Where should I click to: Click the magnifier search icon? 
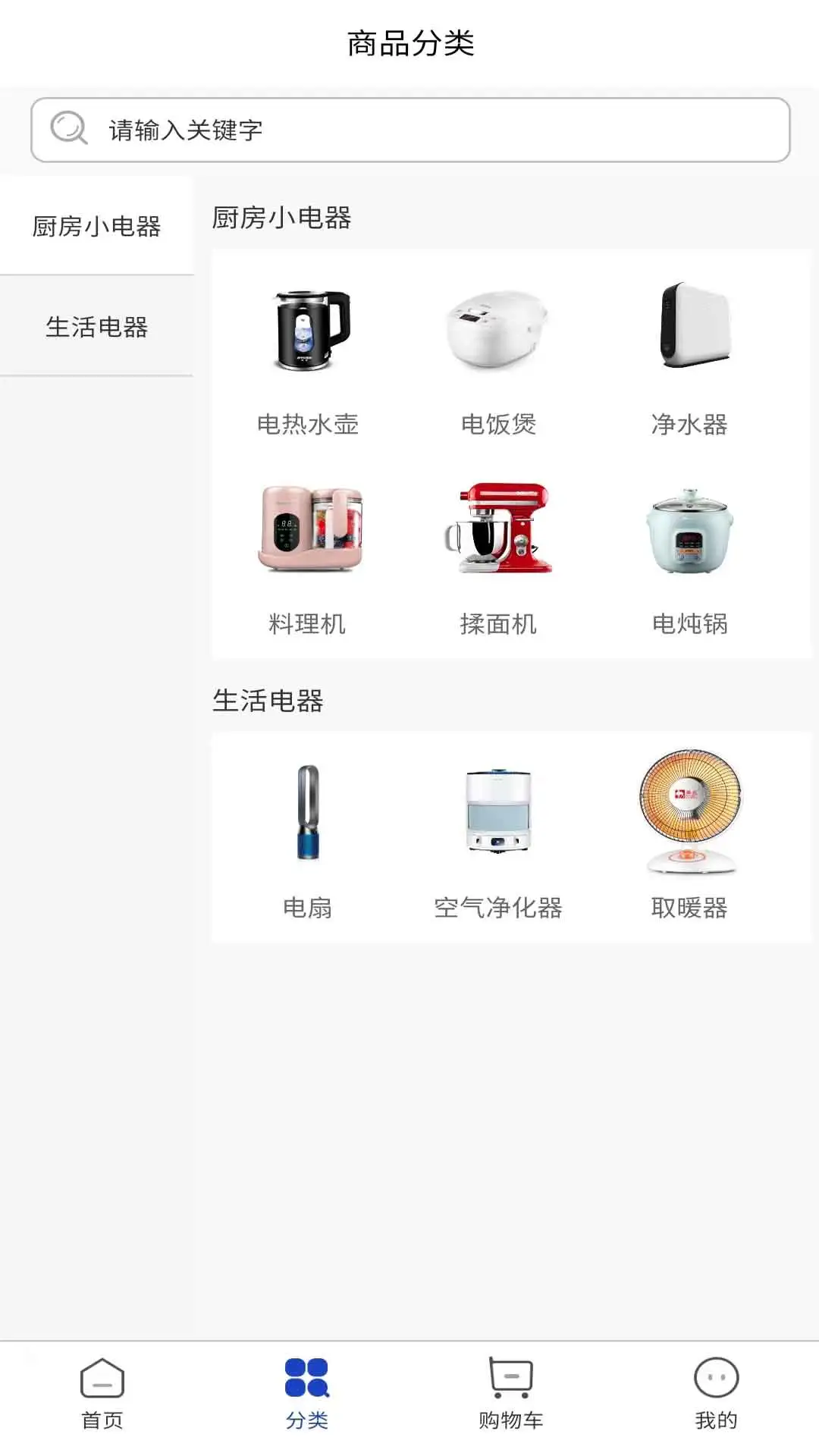coord(68,129)
